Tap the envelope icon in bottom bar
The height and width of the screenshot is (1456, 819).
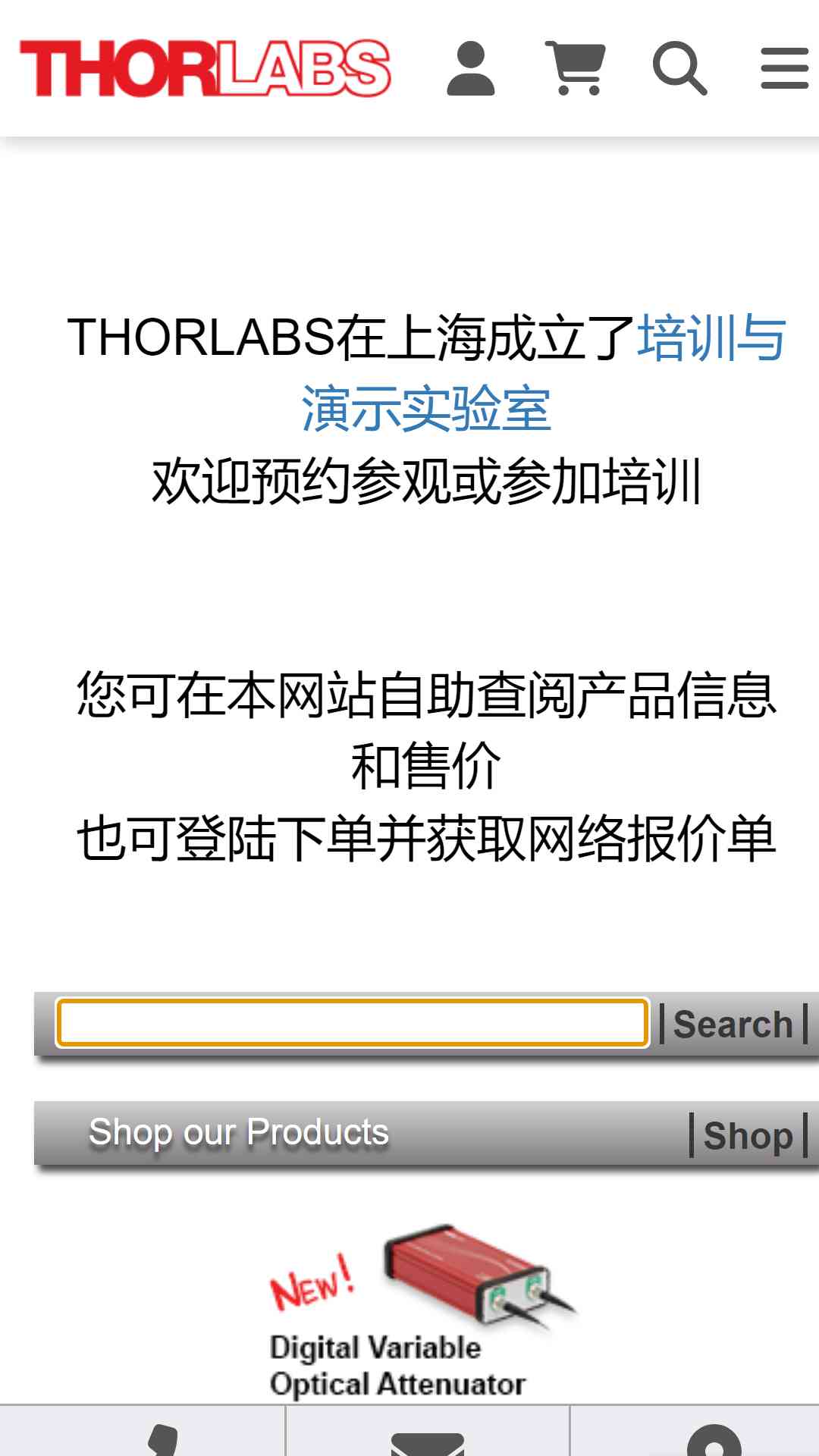click(428, 1443)
